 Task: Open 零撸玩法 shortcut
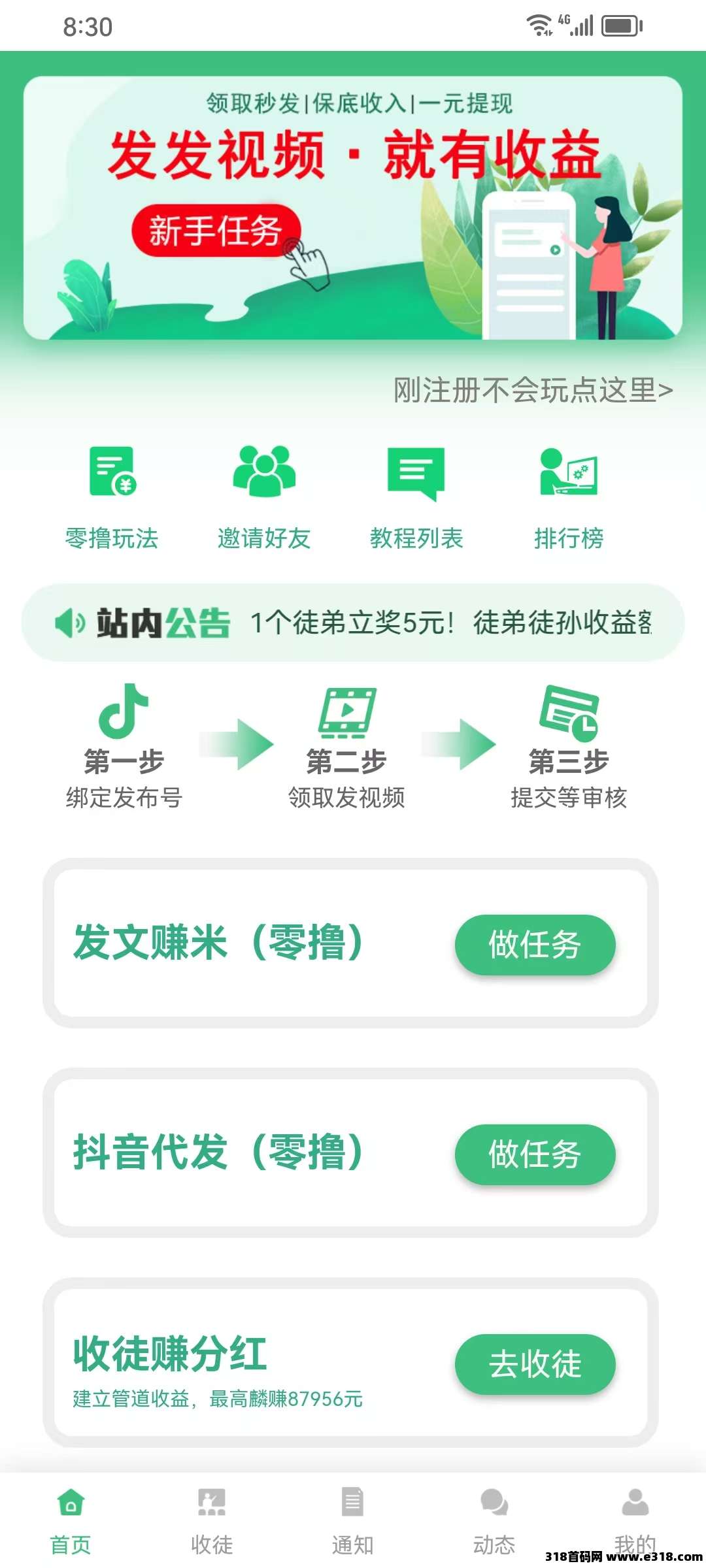pyautogui.click(x=112, y=497)
